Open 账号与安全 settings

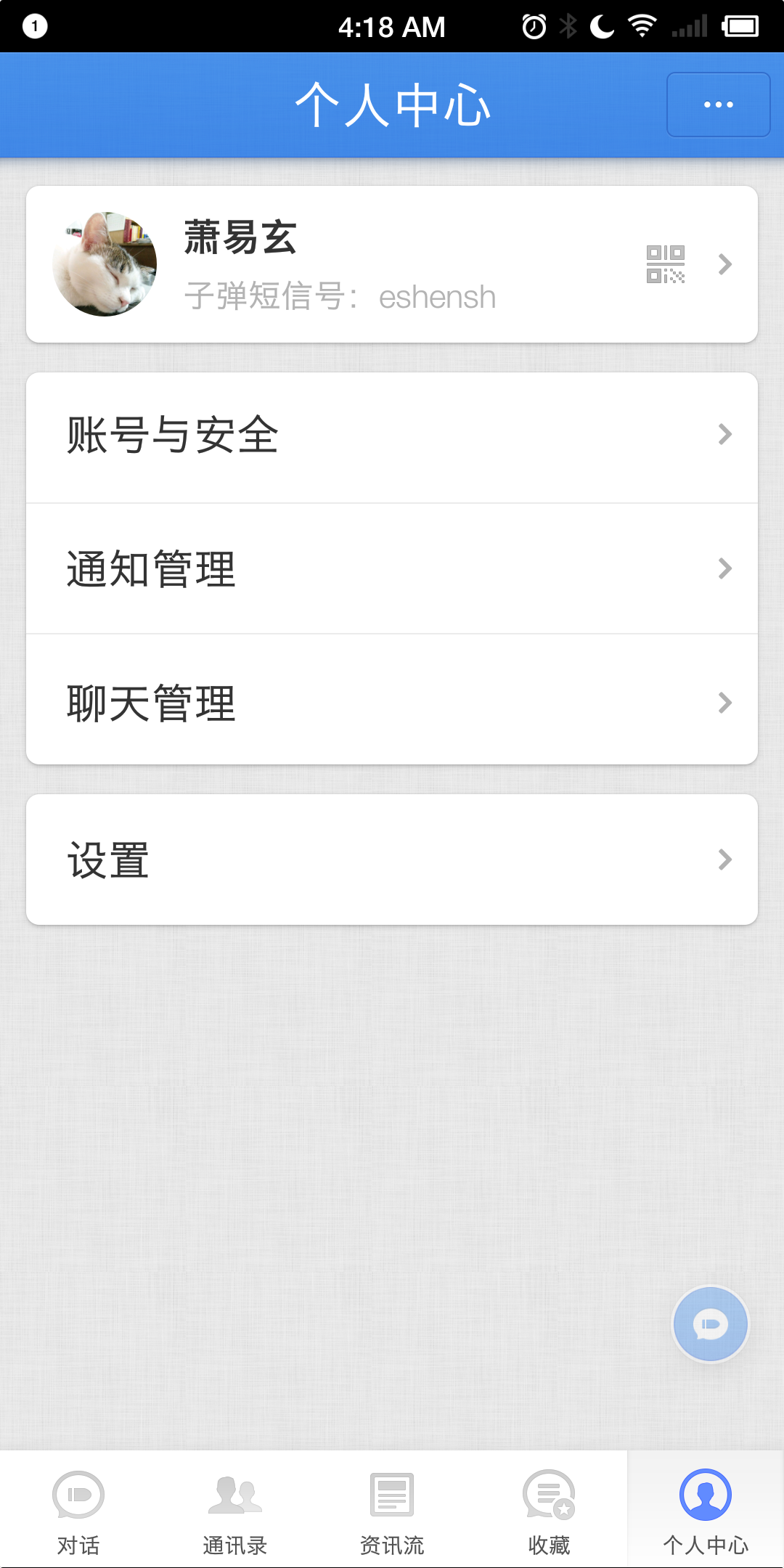click(392, 436)
